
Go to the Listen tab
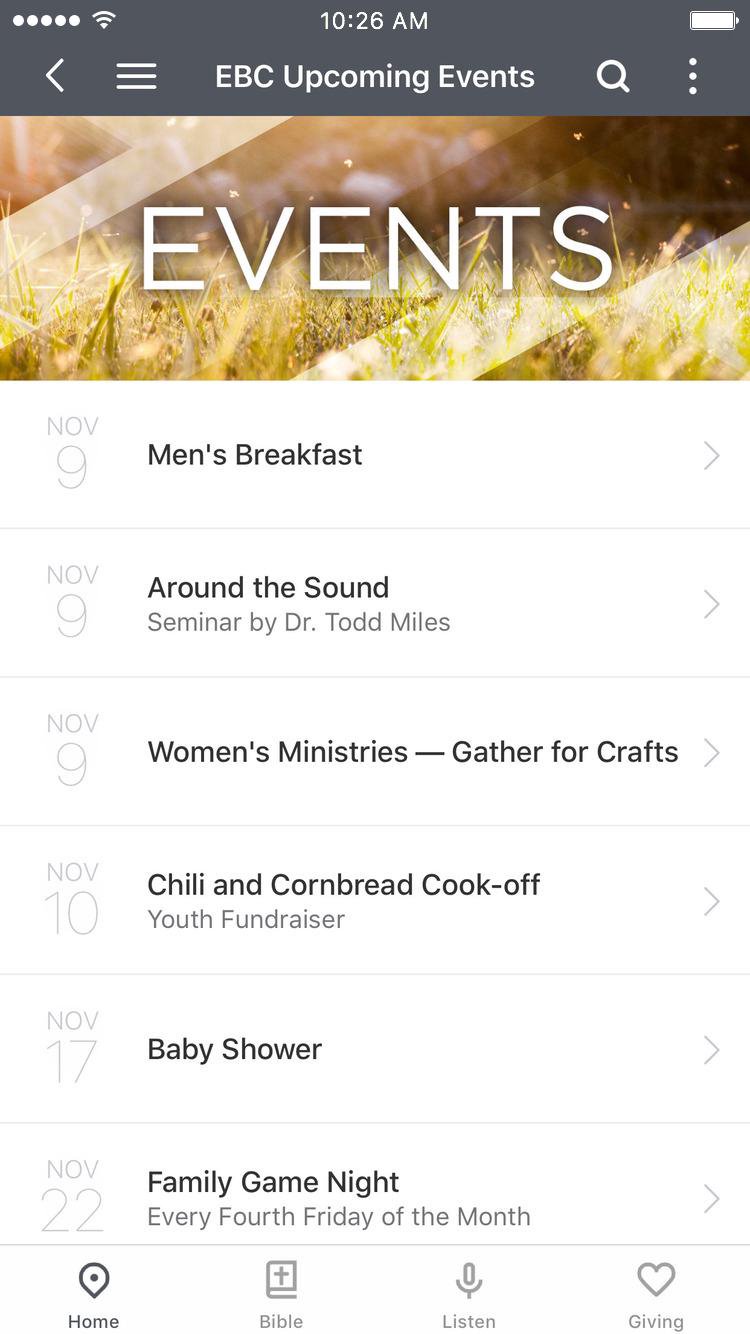pos(469,1294)
